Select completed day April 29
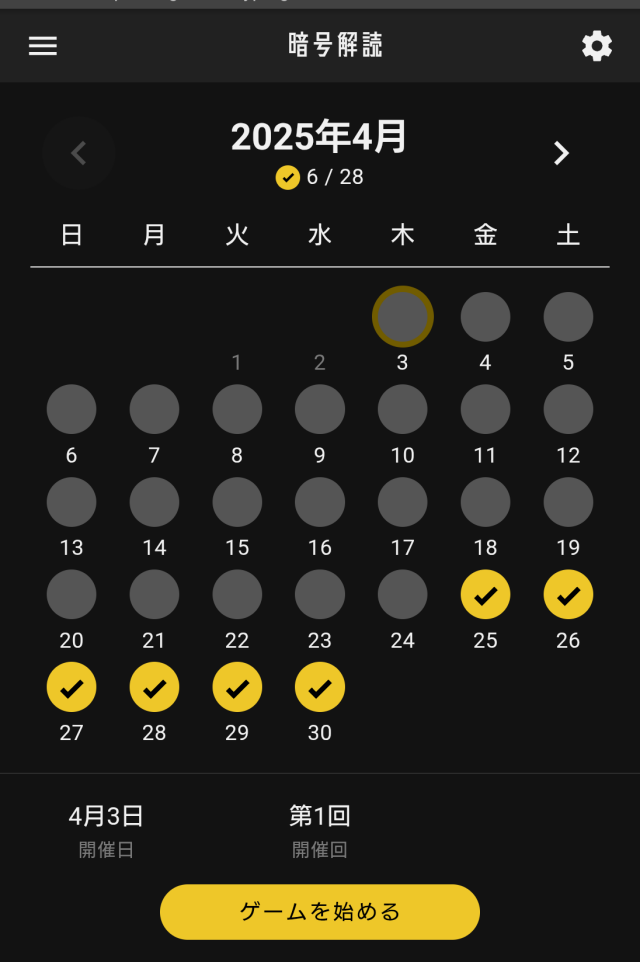 point(237,687)
